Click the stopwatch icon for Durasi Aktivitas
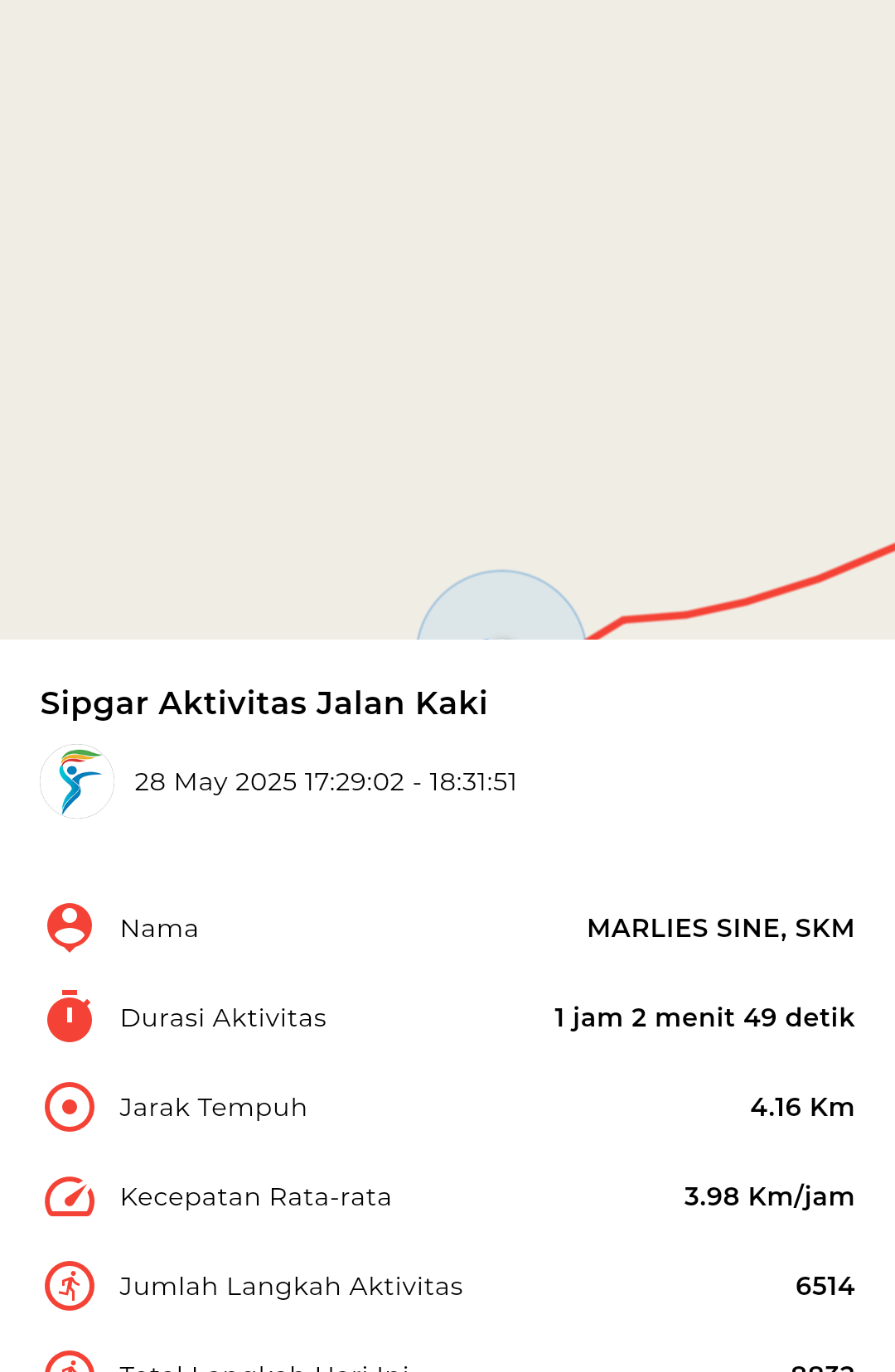This screenshot has height=1372, width=895. click(x=69, y=1017)
